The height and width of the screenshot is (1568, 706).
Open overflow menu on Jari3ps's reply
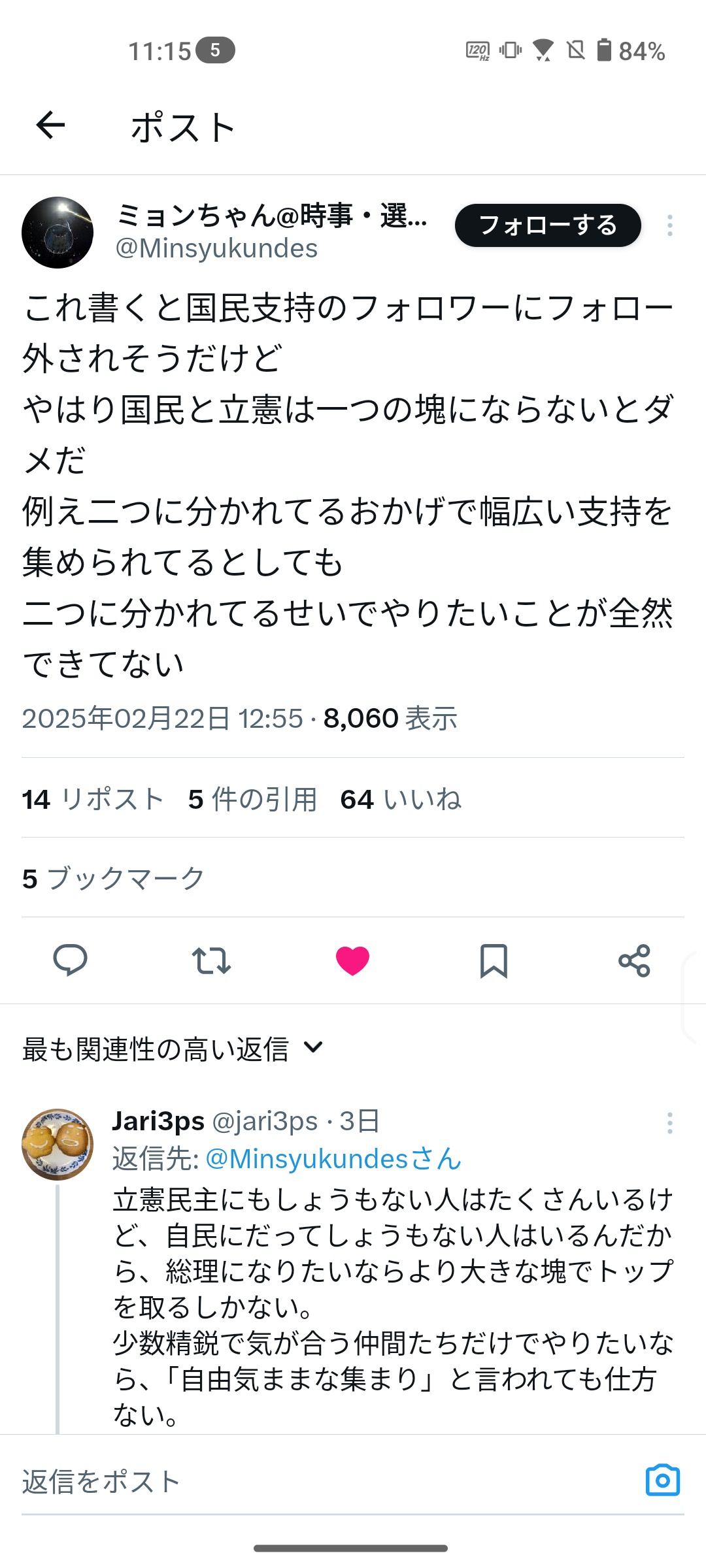click(669, 1122)
